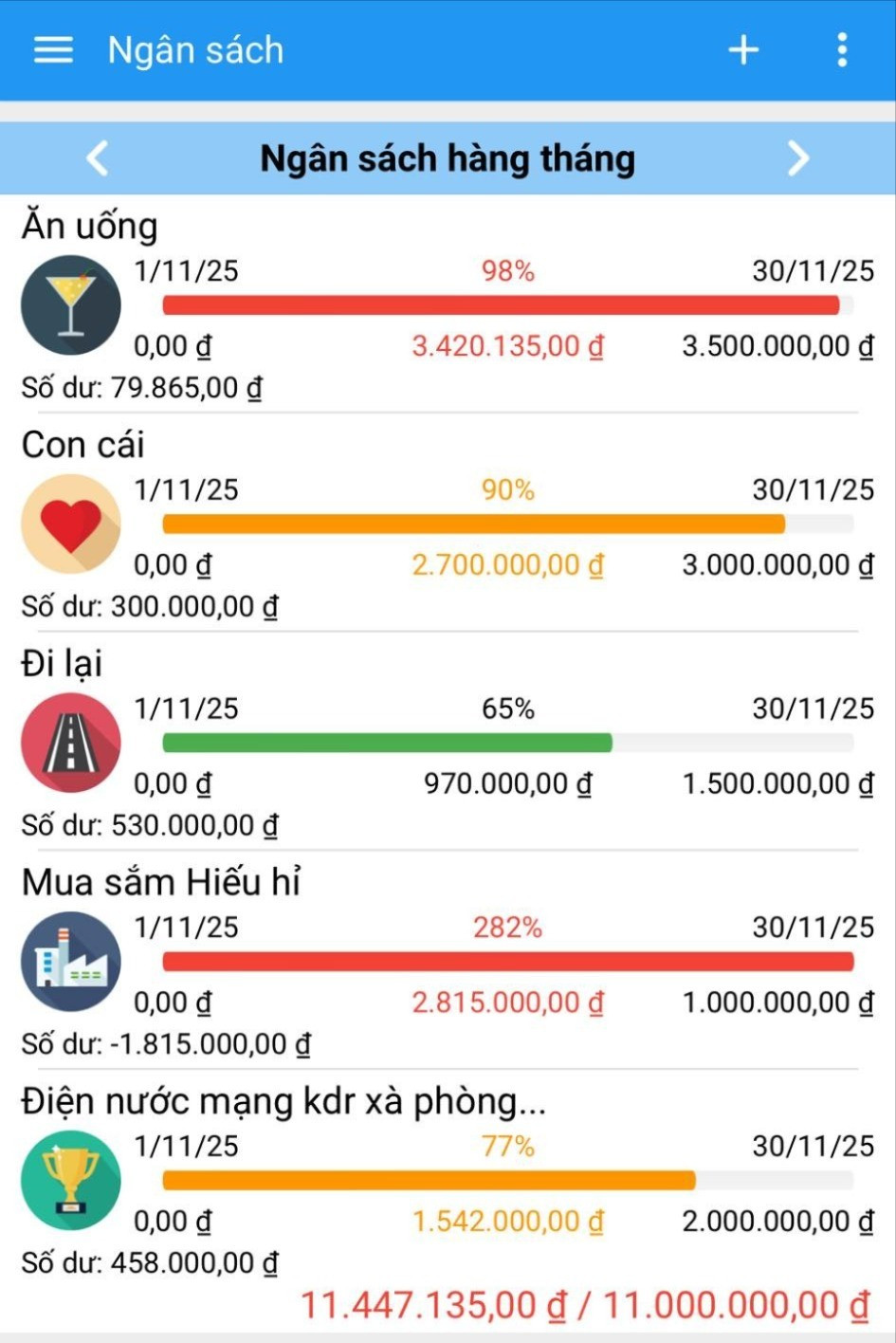Open the Điện nước mạng budget
Screen dimensions: 896x1343
click(448, 1182)
